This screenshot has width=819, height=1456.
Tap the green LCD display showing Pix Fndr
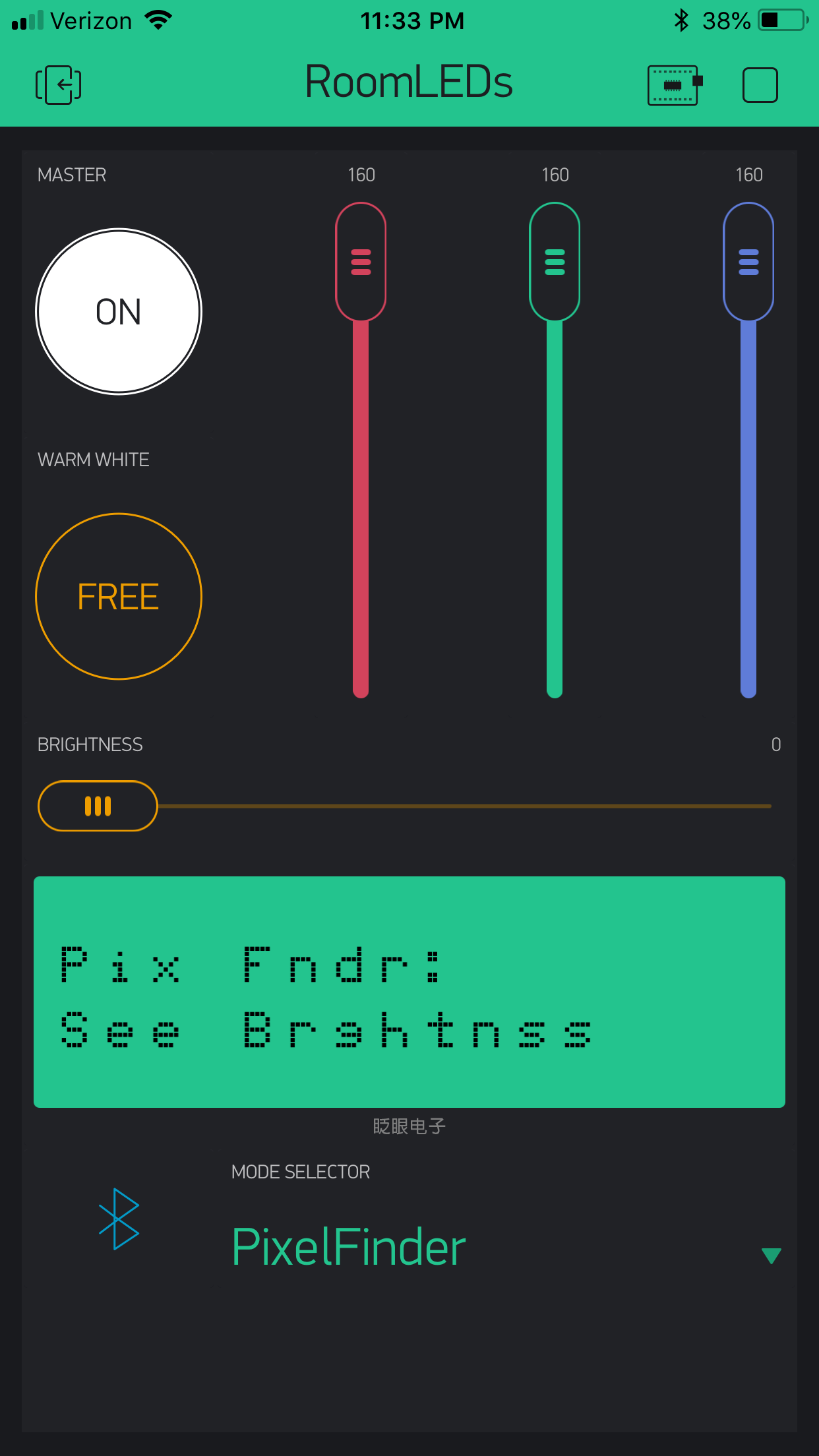(409, 990)
